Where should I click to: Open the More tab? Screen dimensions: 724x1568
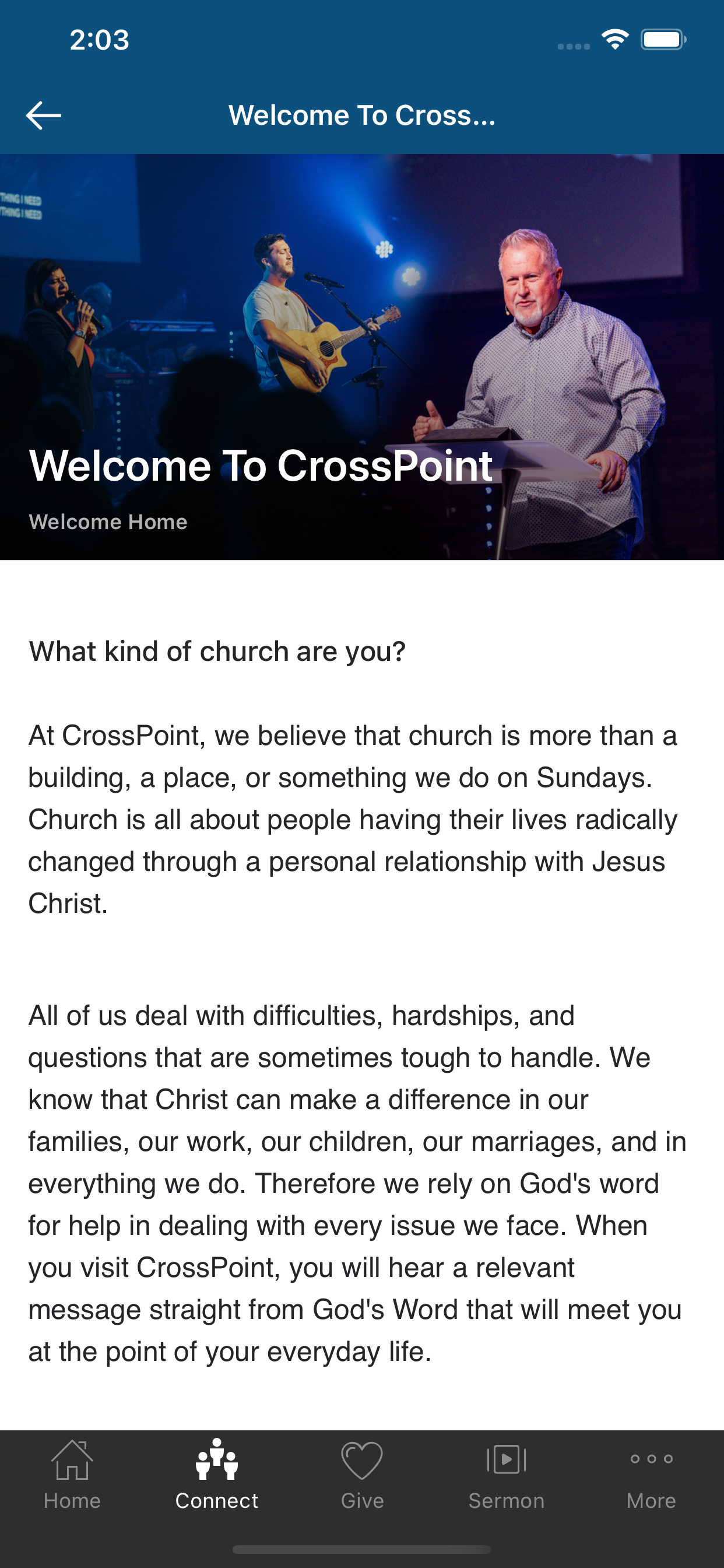coord(652,1475)
